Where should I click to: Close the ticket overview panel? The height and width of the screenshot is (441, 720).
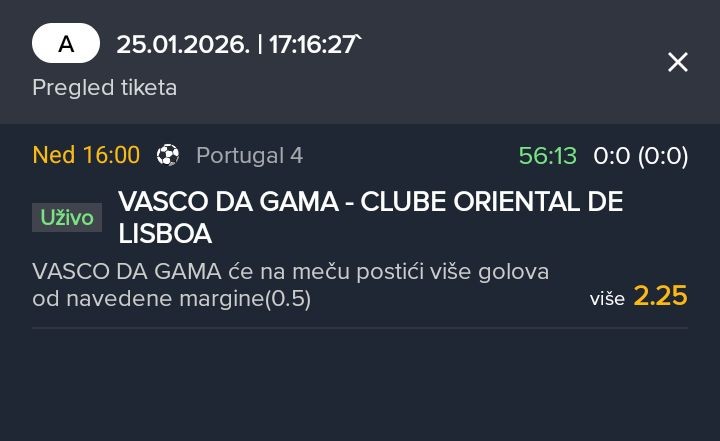tap(678, 63)
